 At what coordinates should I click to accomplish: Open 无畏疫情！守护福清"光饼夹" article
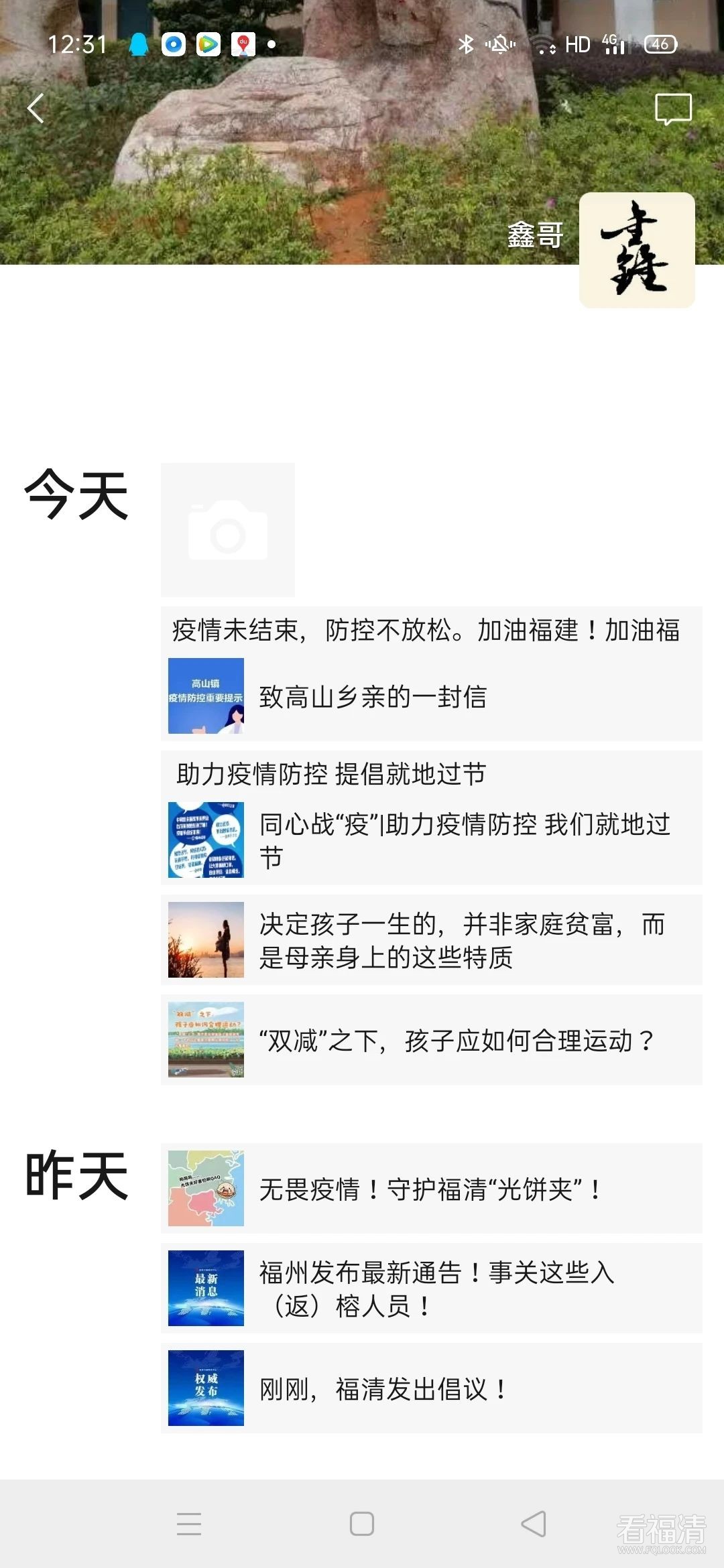[x=431, y=1189]
